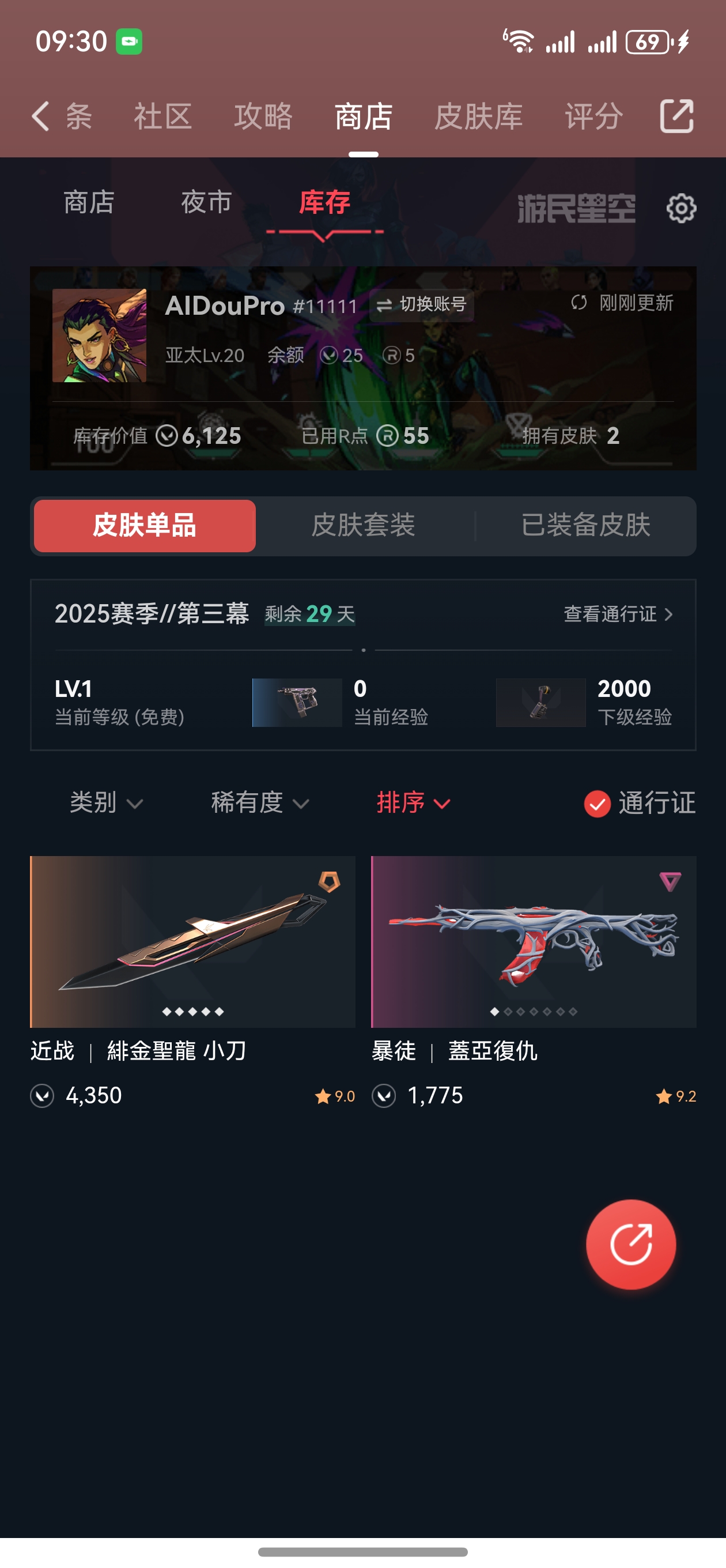
Task: Expand the 类别 filter dropdown
Action: 106,803
